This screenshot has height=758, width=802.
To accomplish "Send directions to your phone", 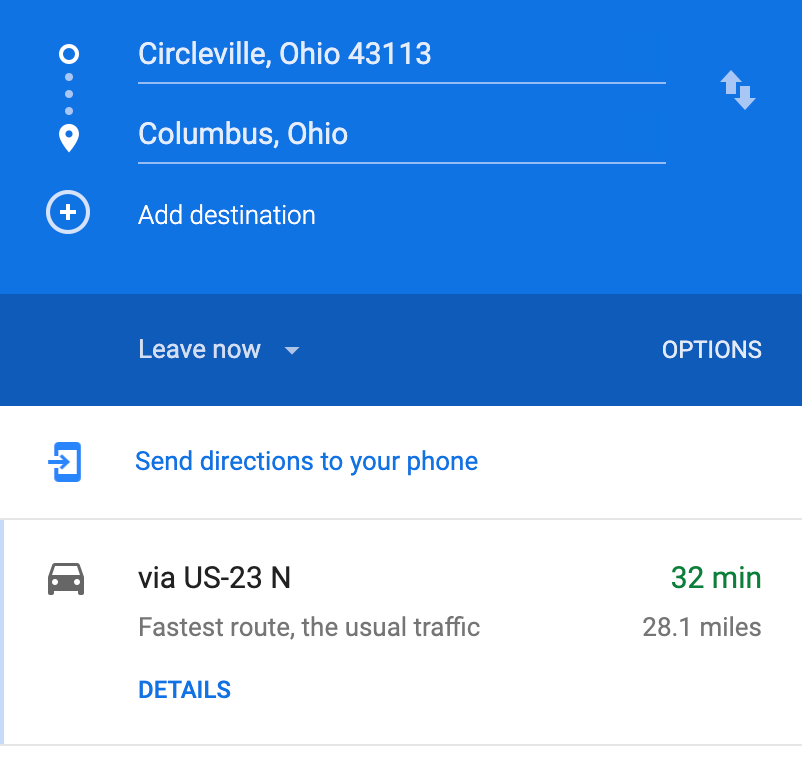I will (305, 461).
